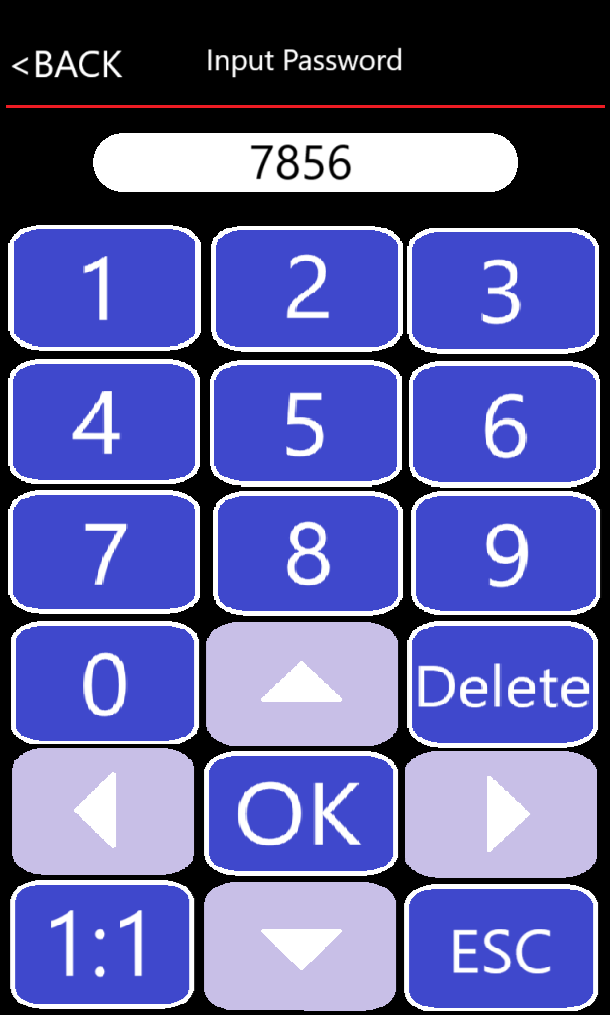
Task: Enter digit 9 on the keypad
Action: click(x=506, y=552)
